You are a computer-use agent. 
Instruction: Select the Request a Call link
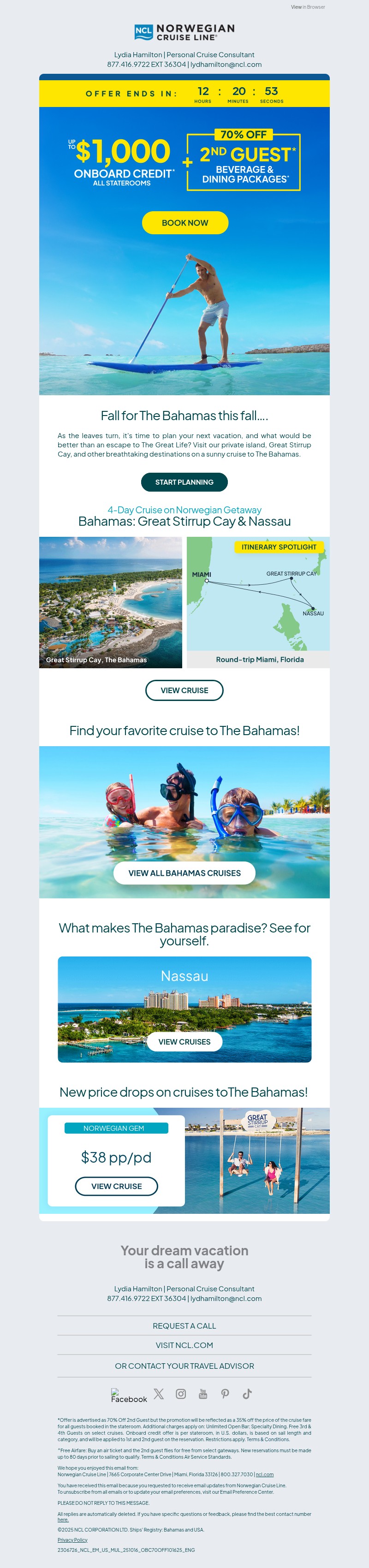[x=184, y=1326]
